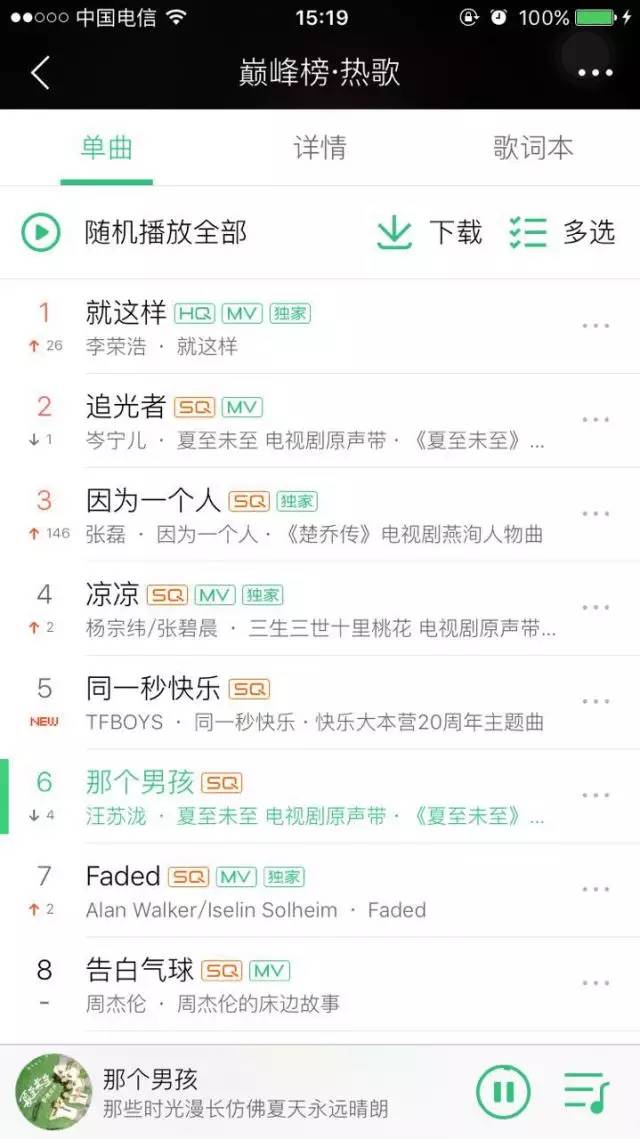Image resolution: width=640 pixels, height=1139 pixels.
Task: Play 因为一个人 by 张磊
Action: pyautogui.click(x=300, y=514)
